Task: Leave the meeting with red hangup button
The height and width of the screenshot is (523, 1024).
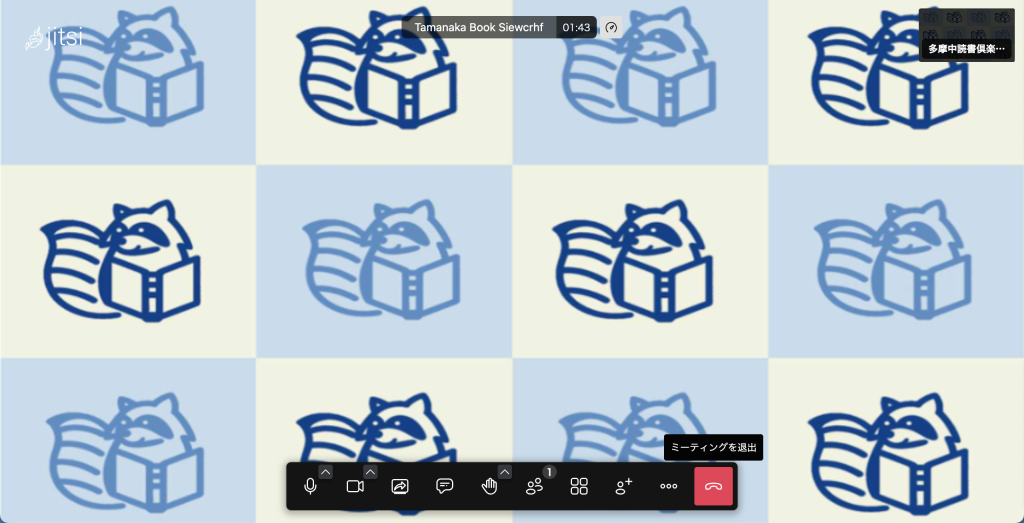Action: click(x=713, y=486)
